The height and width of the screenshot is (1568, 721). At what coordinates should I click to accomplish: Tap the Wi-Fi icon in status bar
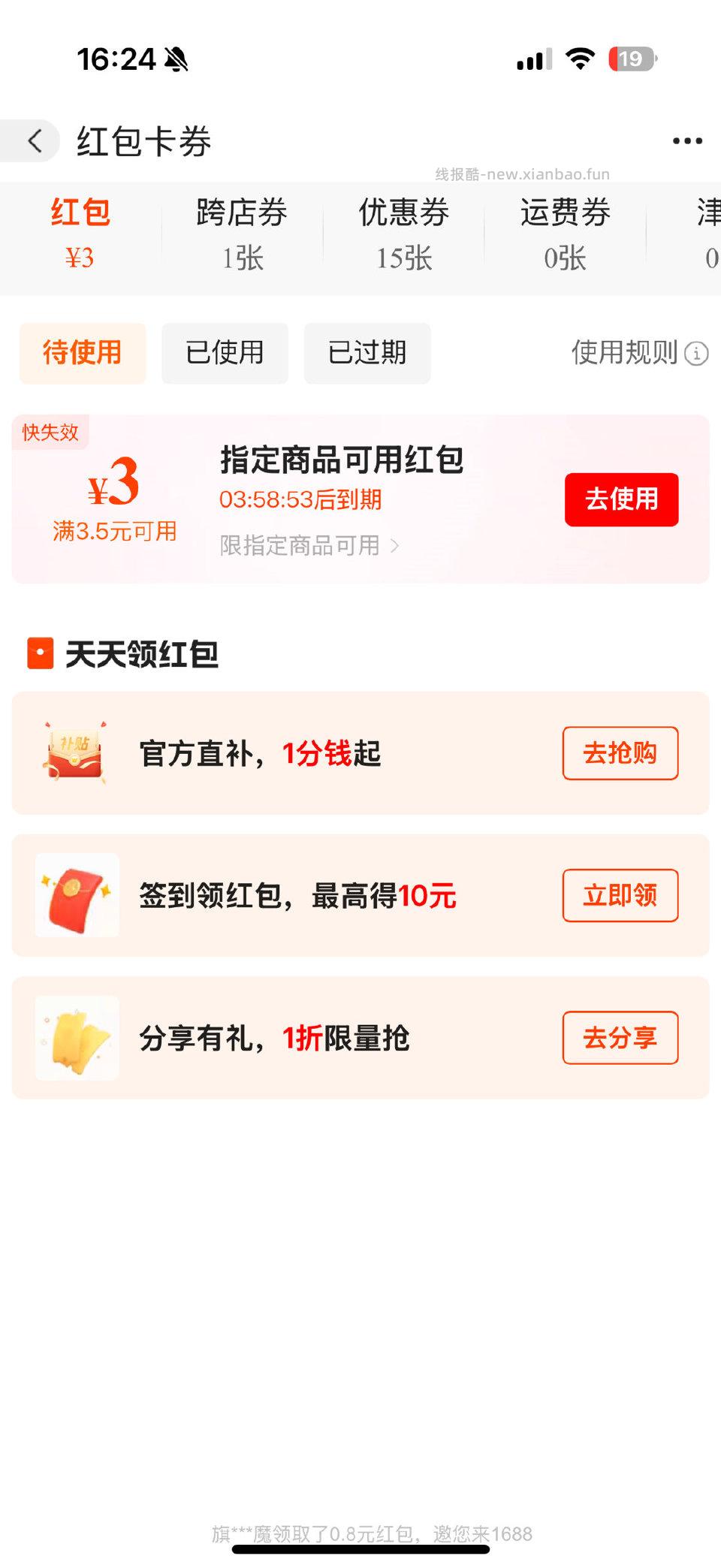tap(579, 56)
